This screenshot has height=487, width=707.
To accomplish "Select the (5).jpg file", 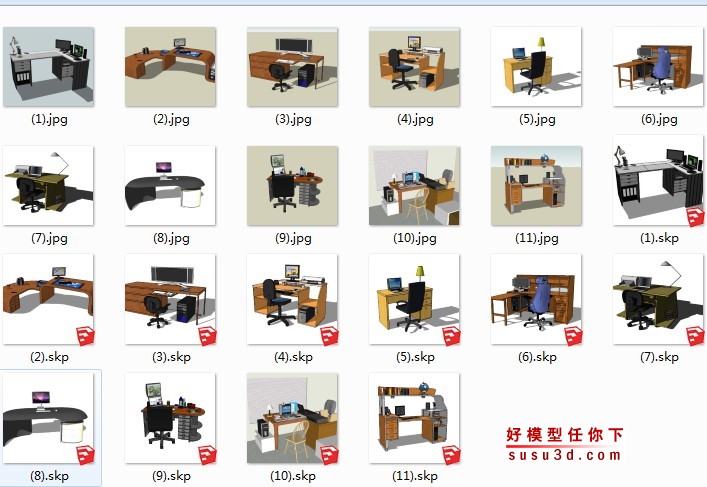I will click(x=536, y=67).
